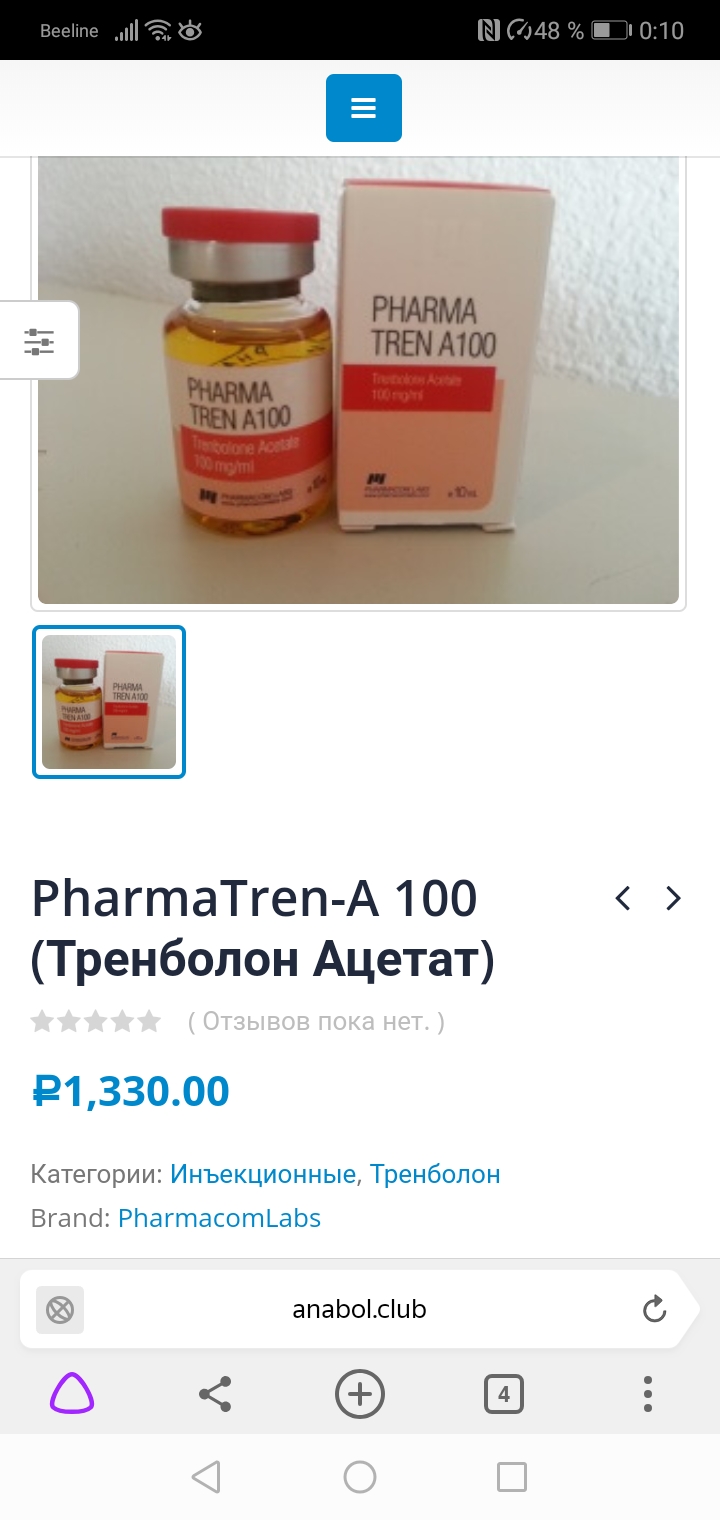The height and width of the screenshot is (1520, 720).
Task: Rate the product with five stars
Action: coord(150,1021)
